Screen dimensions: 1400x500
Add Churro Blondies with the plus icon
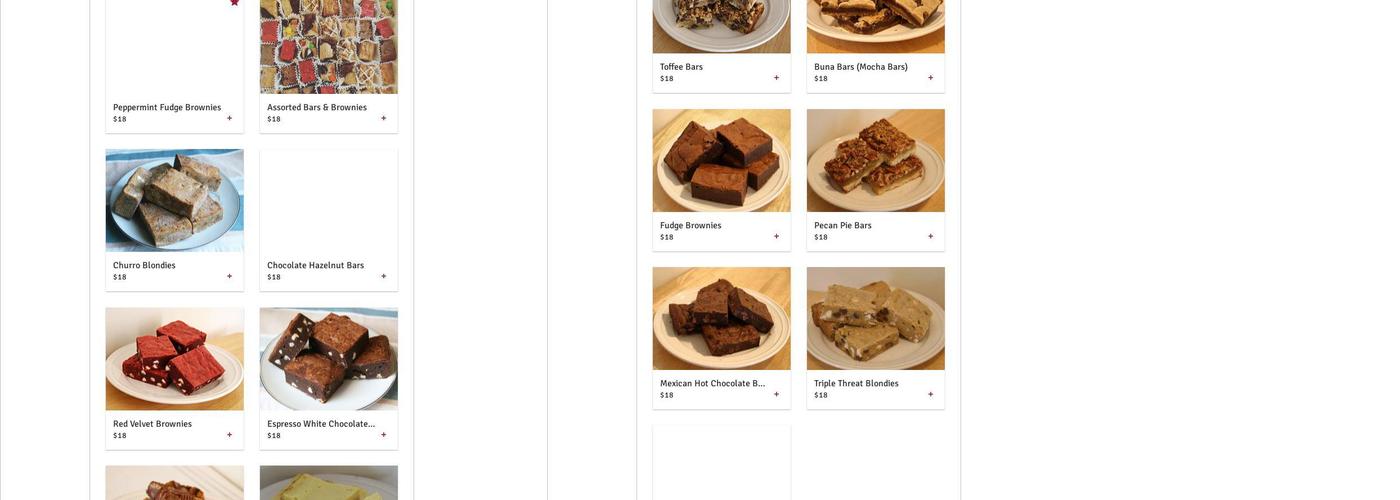[x=229, y=276]
